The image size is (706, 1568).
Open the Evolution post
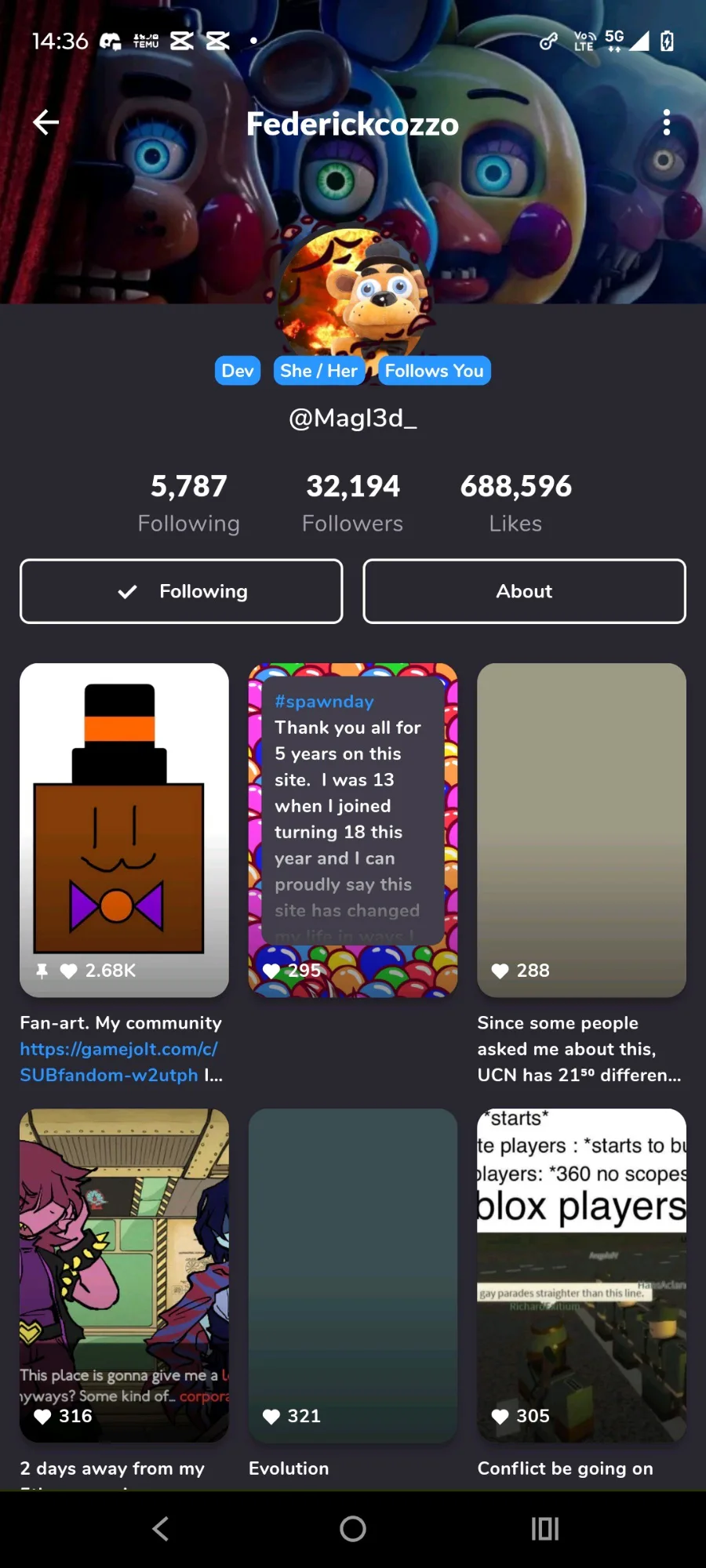pyautogui.click(x=353, y=1276)
